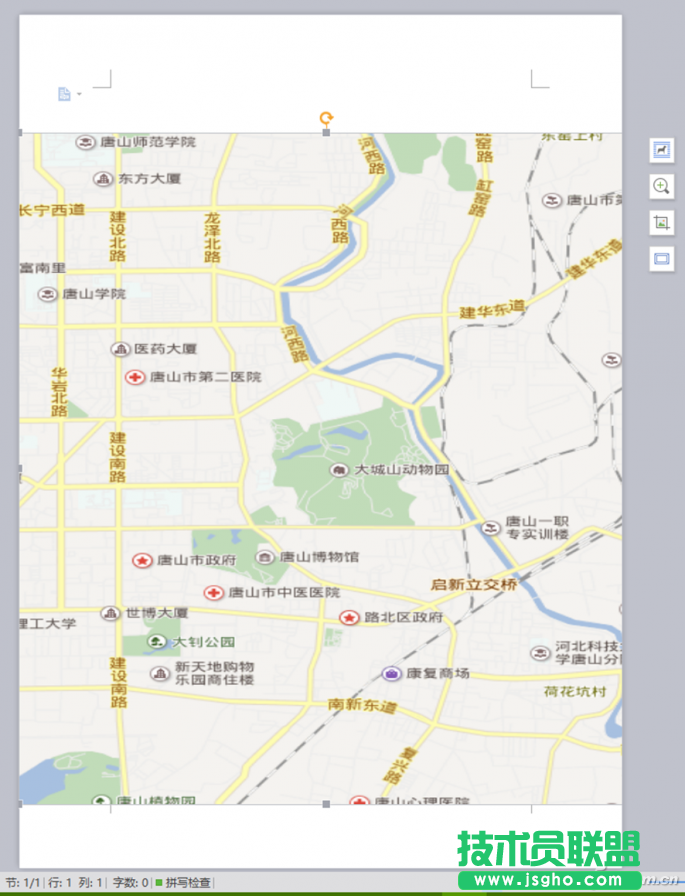Open the picture border outline tool
685x896 pixels.
661,259
